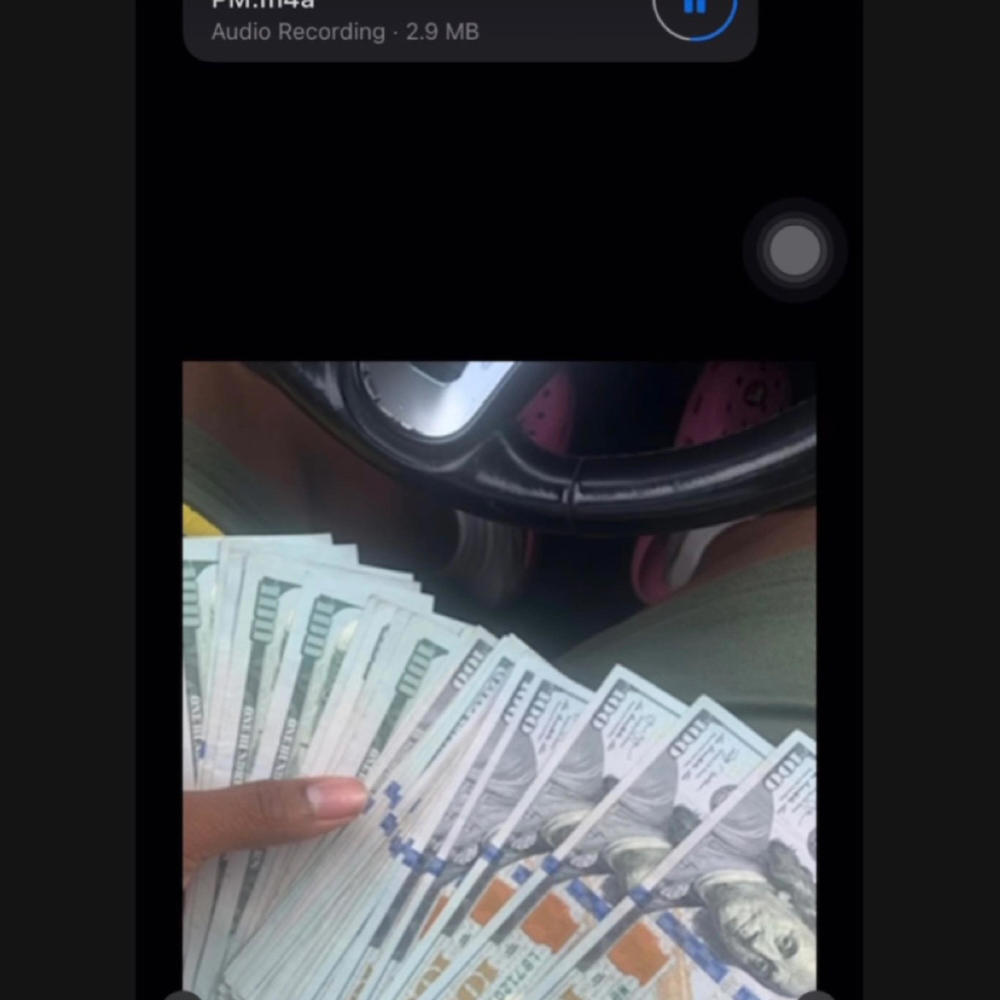Screen dimensions: 1000x1000
Task: Tap the AssistiveTouch floating button
Action: (795, 250)
